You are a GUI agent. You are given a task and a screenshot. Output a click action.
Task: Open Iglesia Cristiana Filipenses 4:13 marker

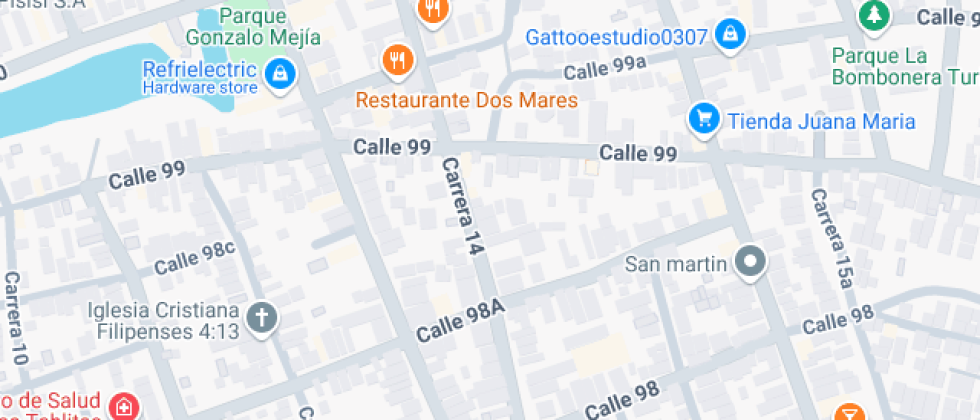[x=262, y=319]
